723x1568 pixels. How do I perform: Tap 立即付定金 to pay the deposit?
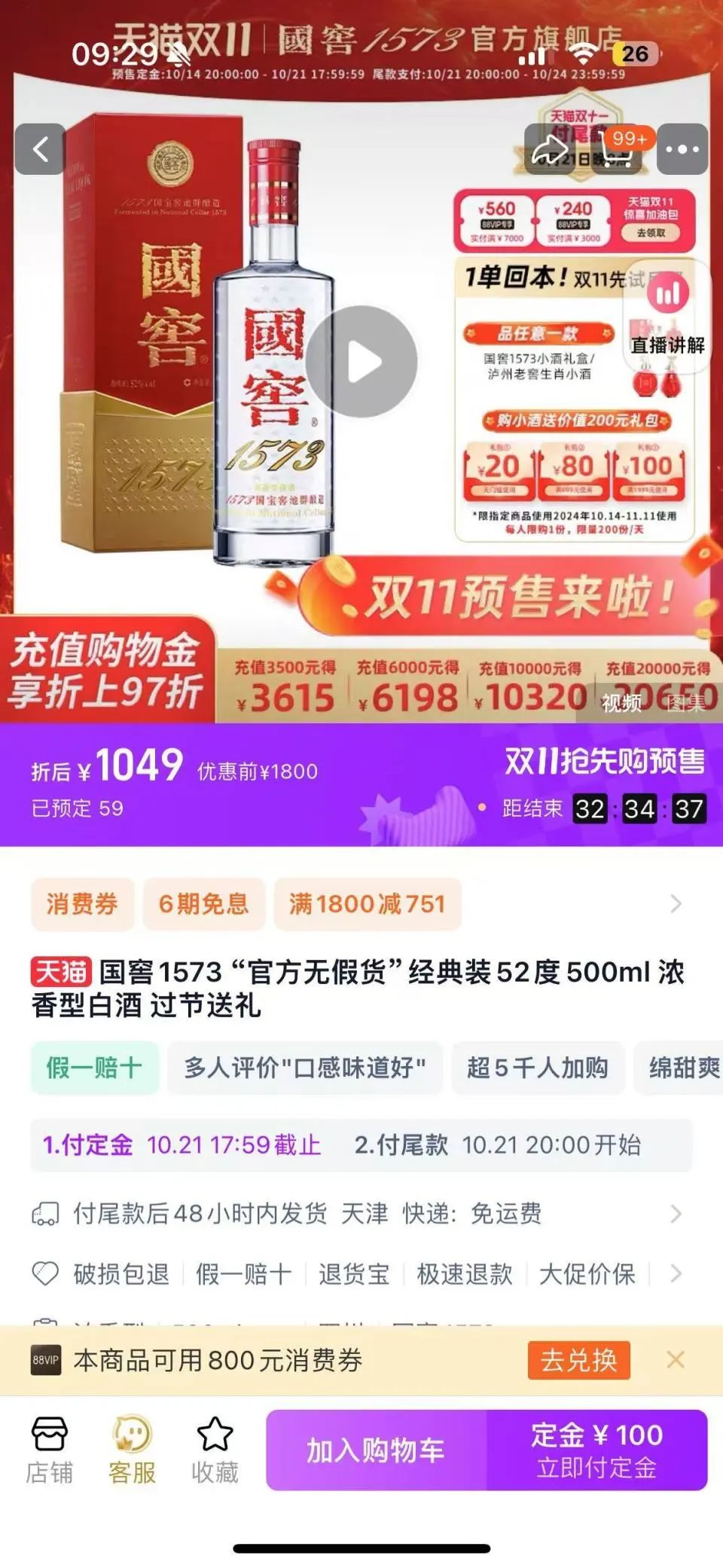click(x=596, y=1450)
